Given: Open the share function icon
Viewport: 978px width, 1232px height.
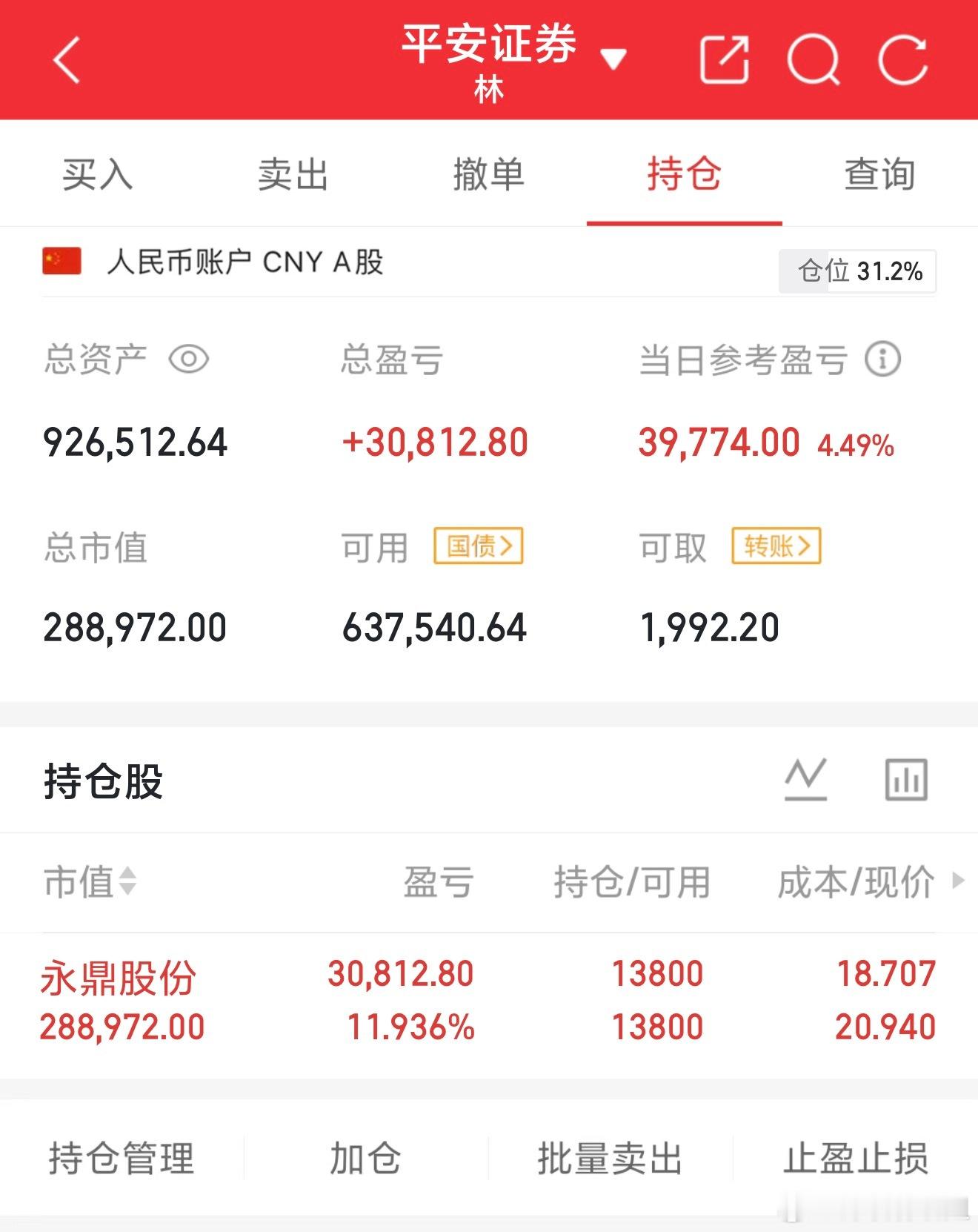Looking at the screenshot, I should (x=725, y=59).
